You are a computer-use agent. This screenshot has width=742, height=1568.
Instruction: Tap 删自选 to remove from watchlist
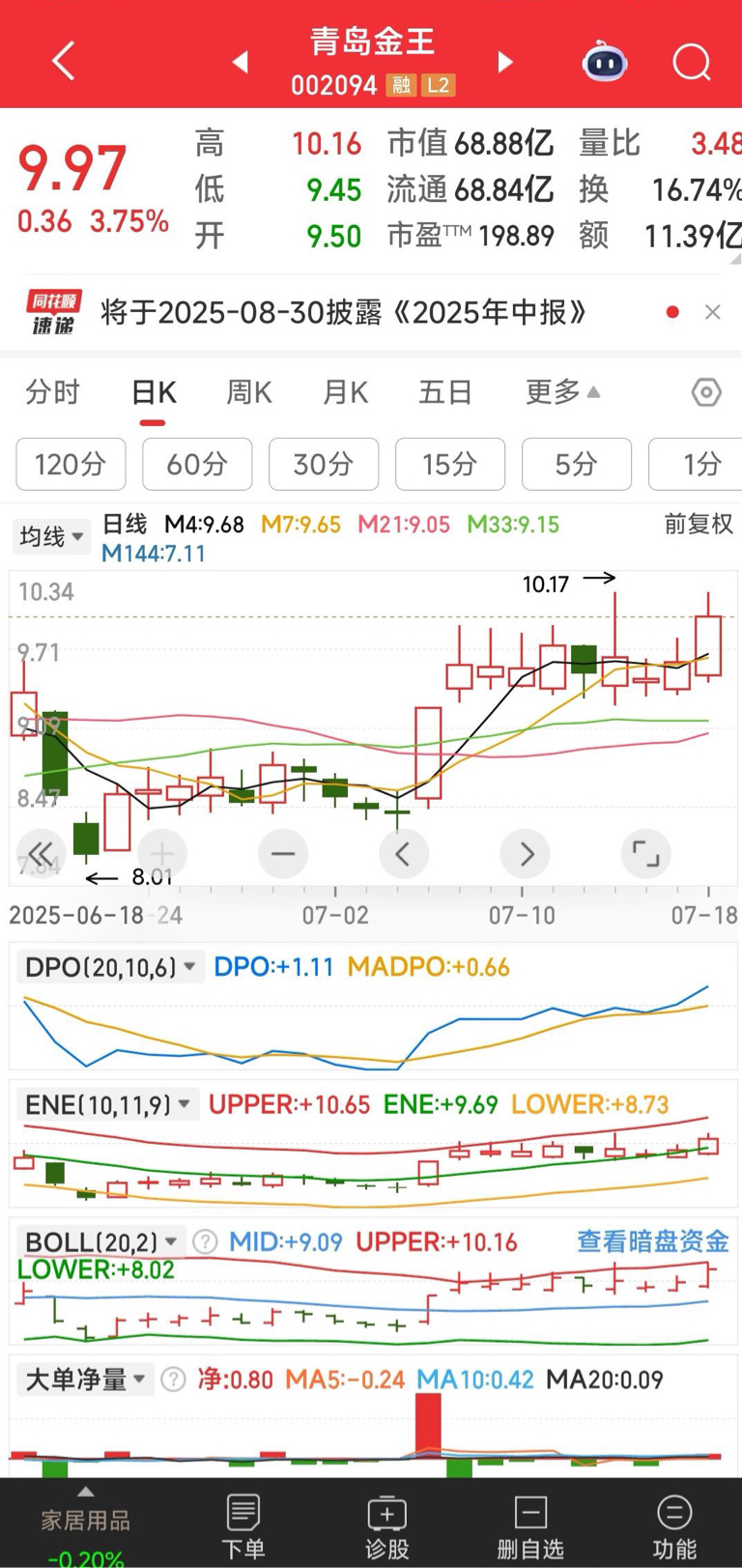coord(529,1526)
